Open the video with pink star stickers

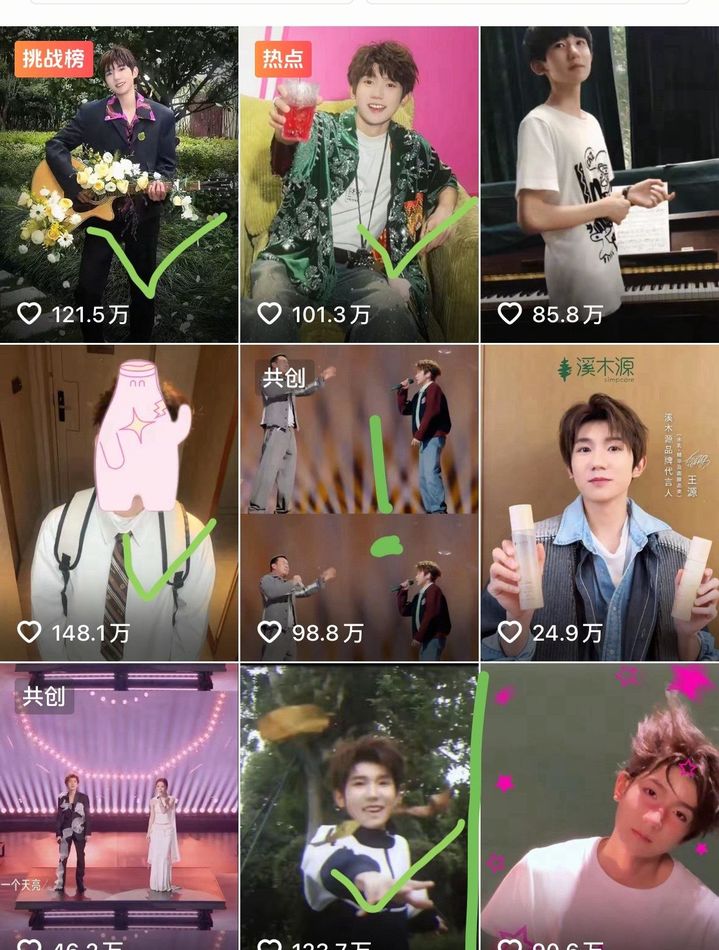coord(600,806)
